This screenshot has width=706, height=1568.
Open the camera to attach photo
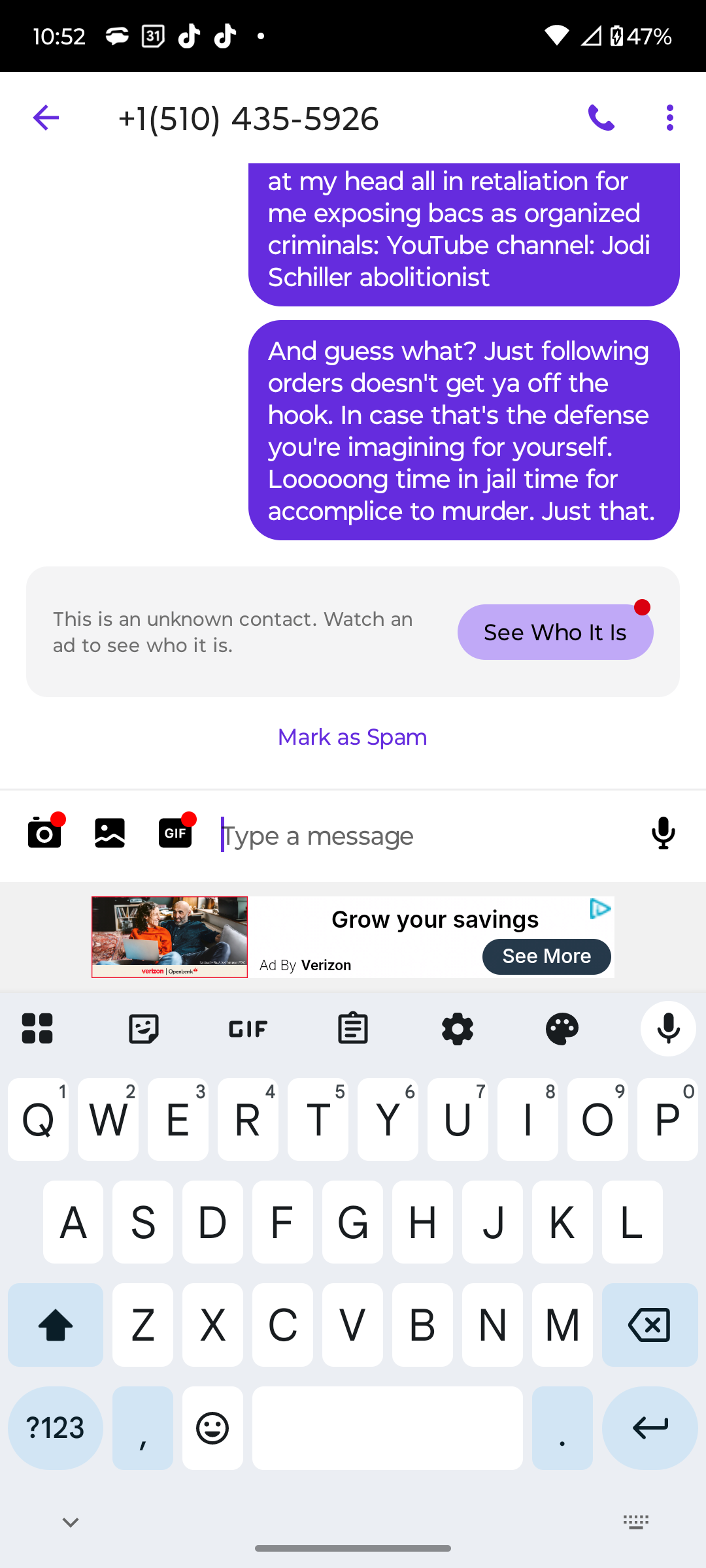(x=44, y=834)
